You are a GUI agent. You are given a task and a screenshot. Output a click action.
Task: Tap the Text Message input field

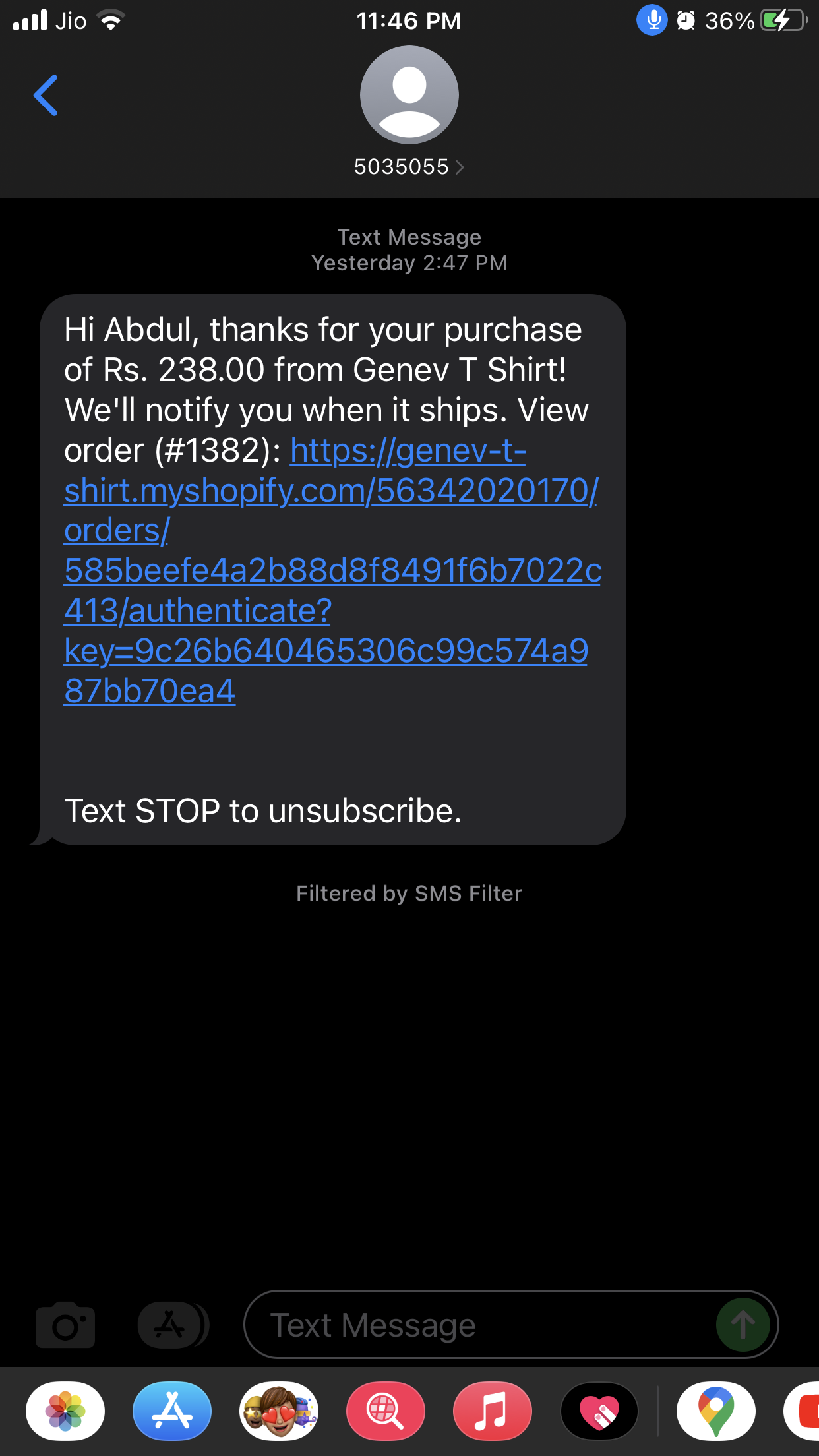coord(481,1325)
